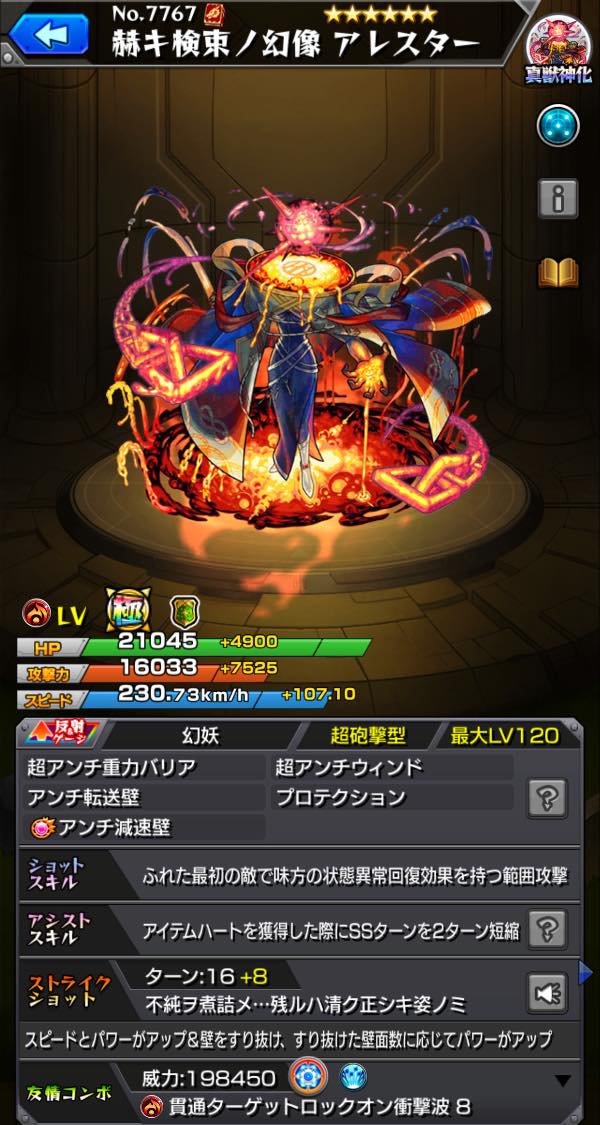Tap the blue orb icon
This screenshot has width=600, height=1125.
[x=558, y=124]
